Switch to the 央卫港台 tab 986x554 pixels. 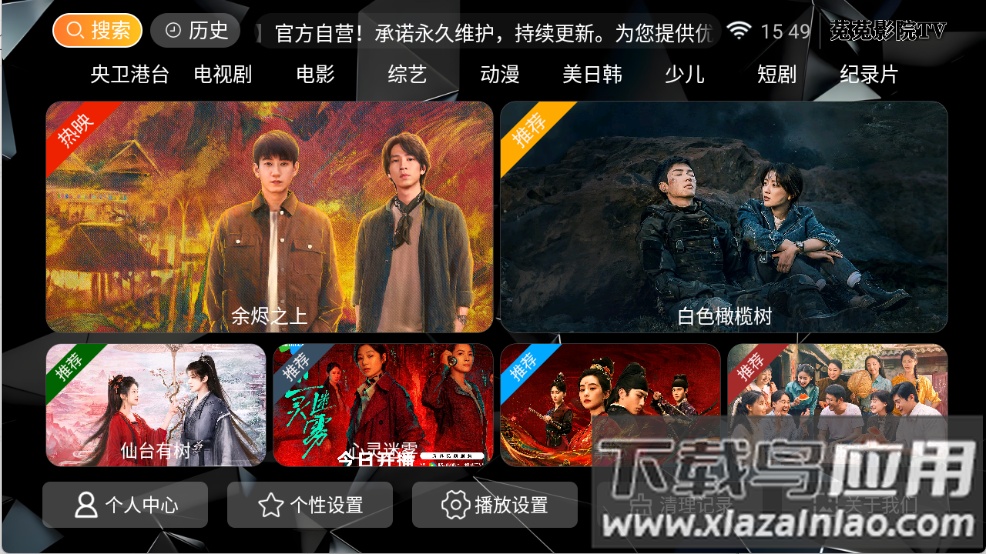tap(129, 75)
